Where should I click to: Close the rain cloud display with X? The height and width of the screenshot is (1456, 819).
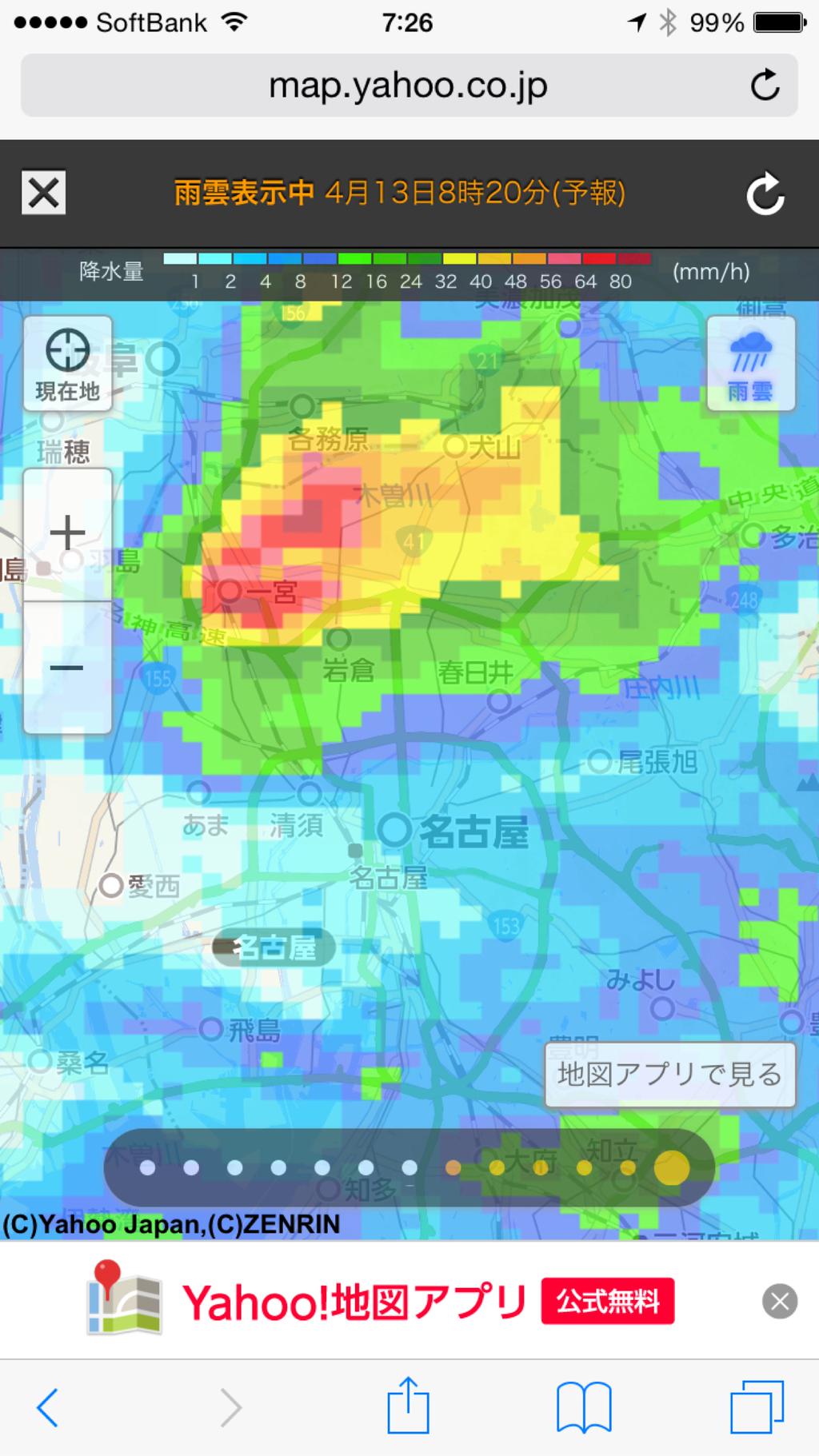point(43,193)
